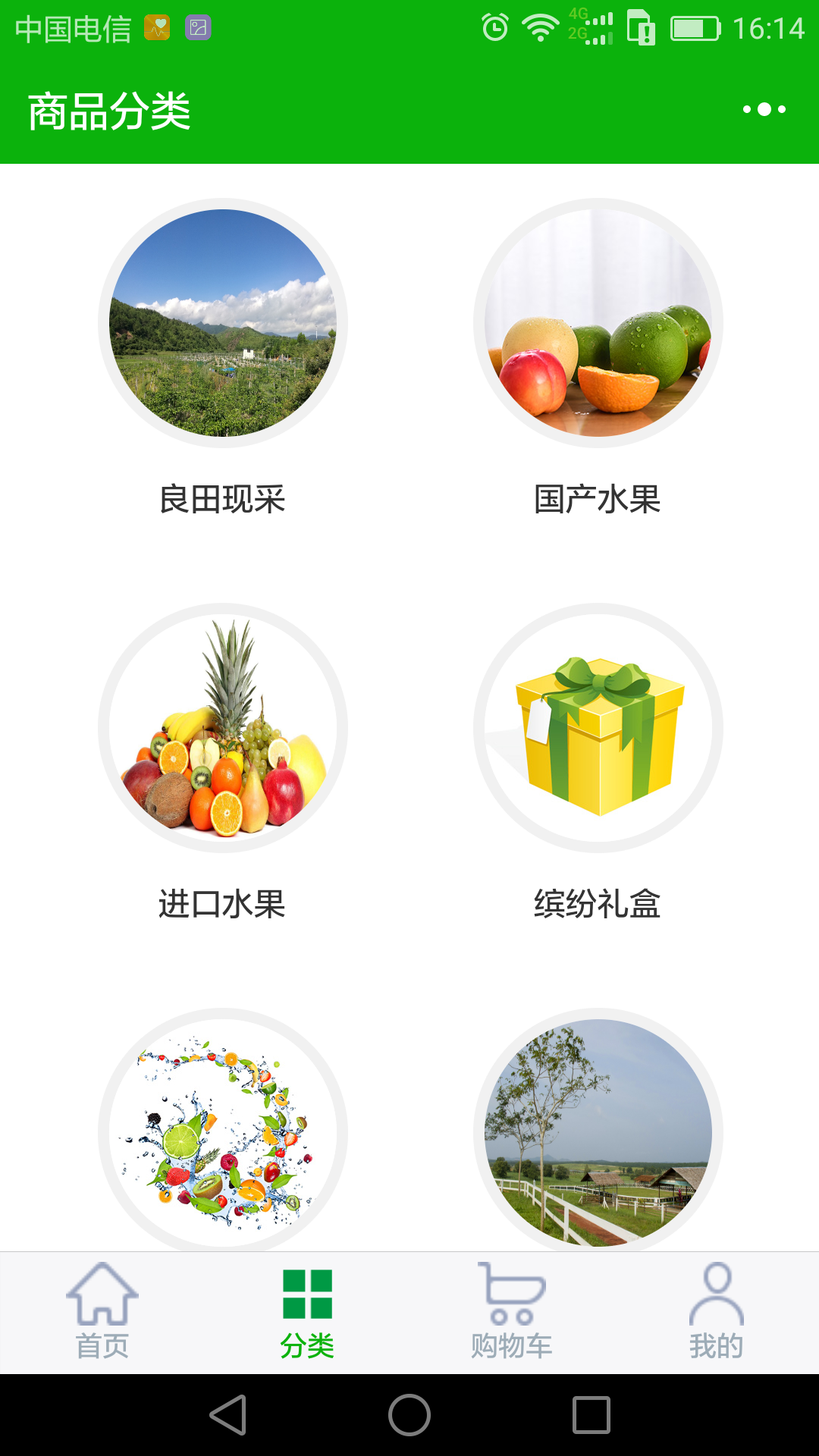This screenshot has width=819, height=1456.
Task: Open the farm landscape category tile
Action: click(x=598, y=1130)
